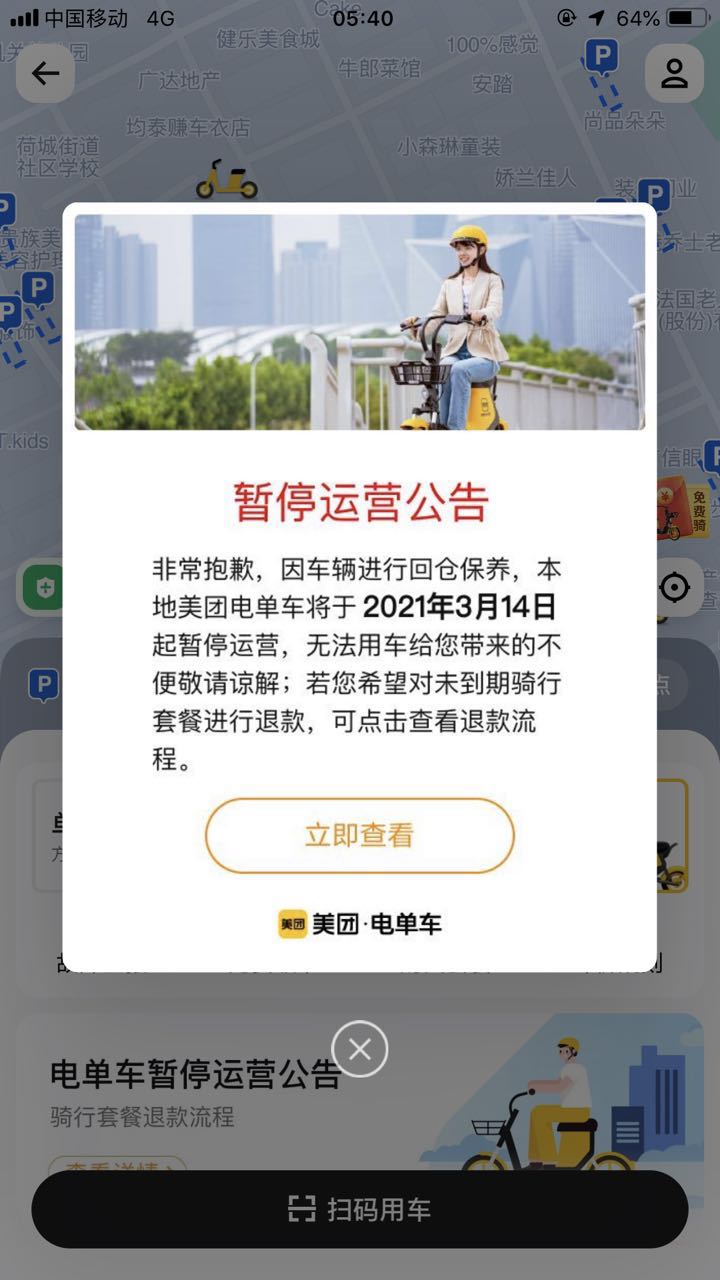Recenter map with the location target icon

coord(675,587)
